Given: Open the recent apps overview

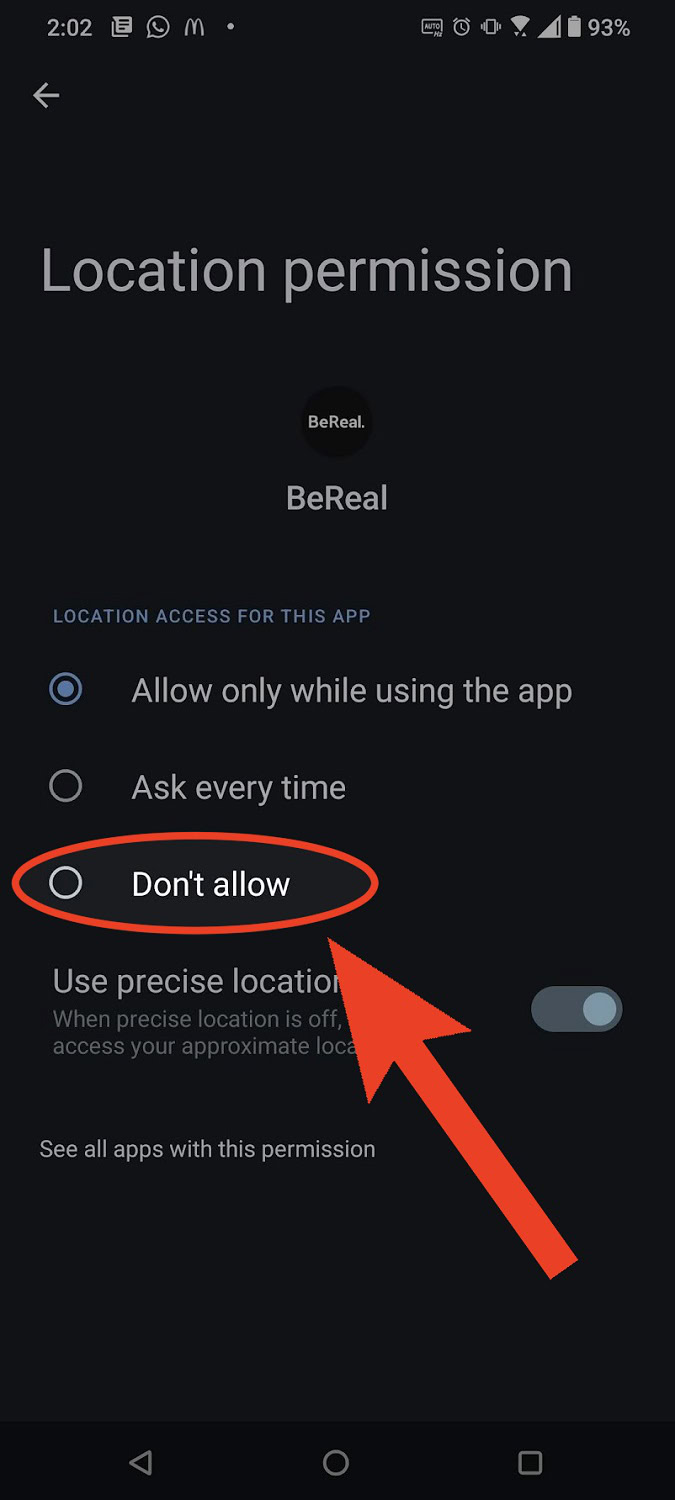Looking at the screenshot, I should [530, 1463].
